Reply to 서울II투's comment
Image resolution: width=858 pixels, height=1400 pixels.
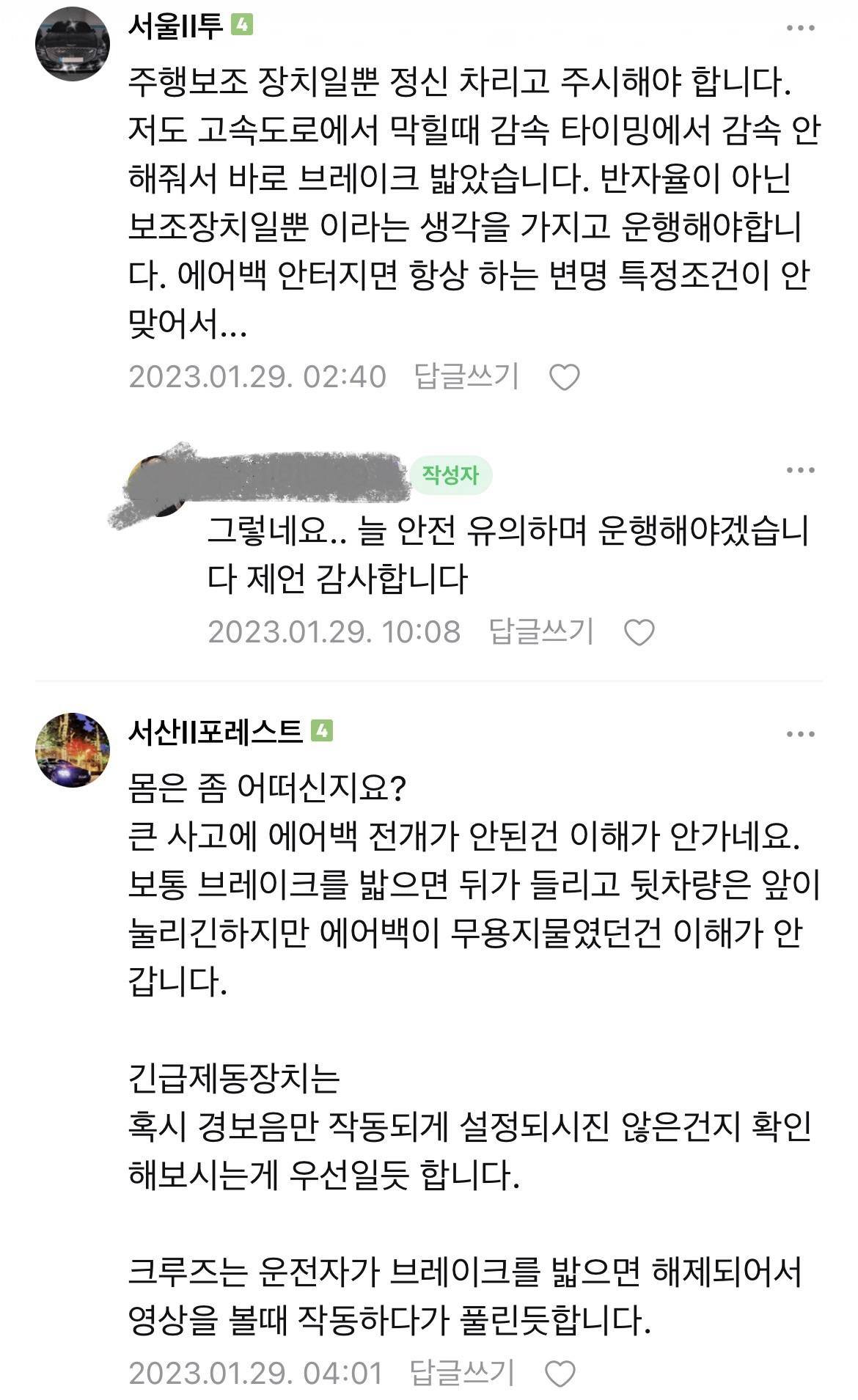pos(466,376)
